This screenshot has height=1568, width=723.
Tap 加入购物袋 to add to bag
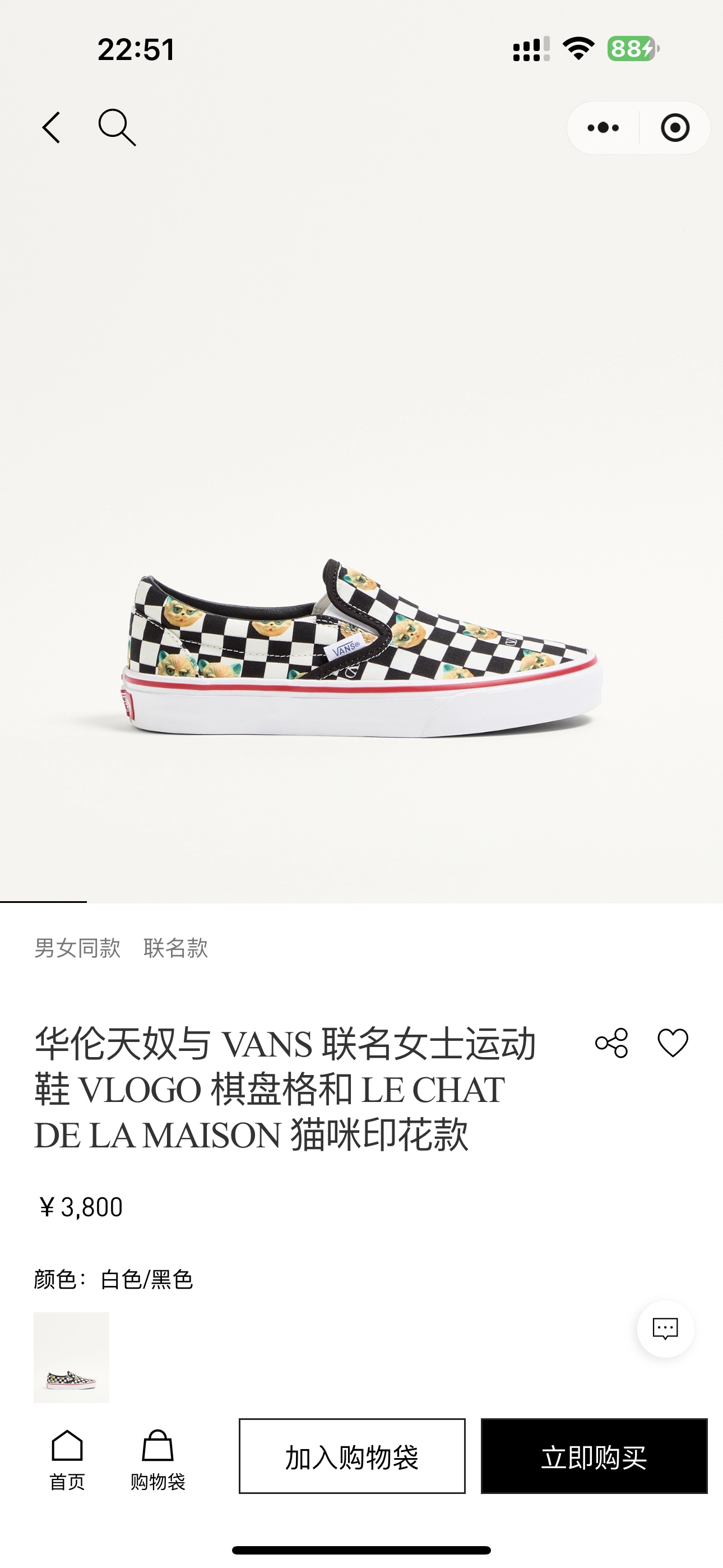pyautogui.click(x=352, y=1456)
